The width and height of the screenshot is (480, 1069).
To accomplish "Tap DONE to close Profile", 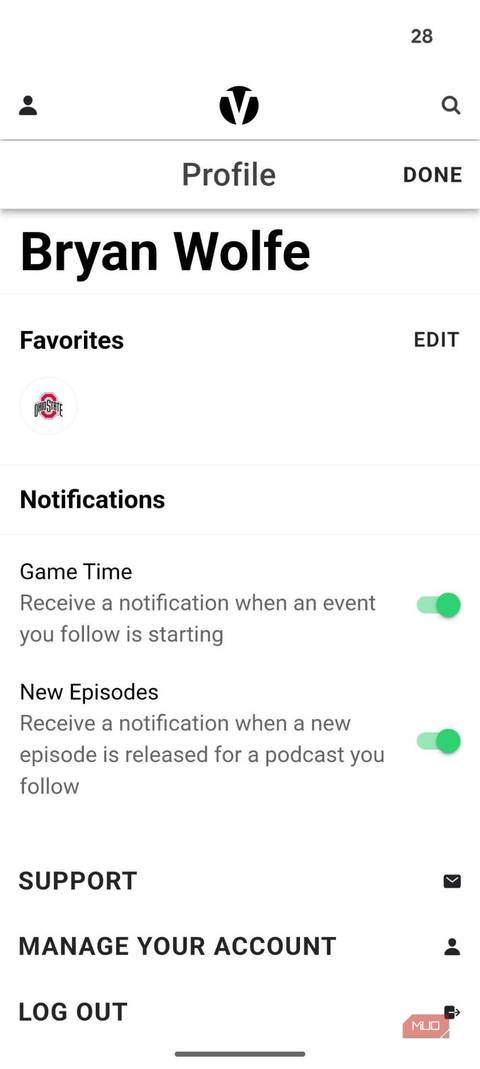I will (x=432, y=175).
